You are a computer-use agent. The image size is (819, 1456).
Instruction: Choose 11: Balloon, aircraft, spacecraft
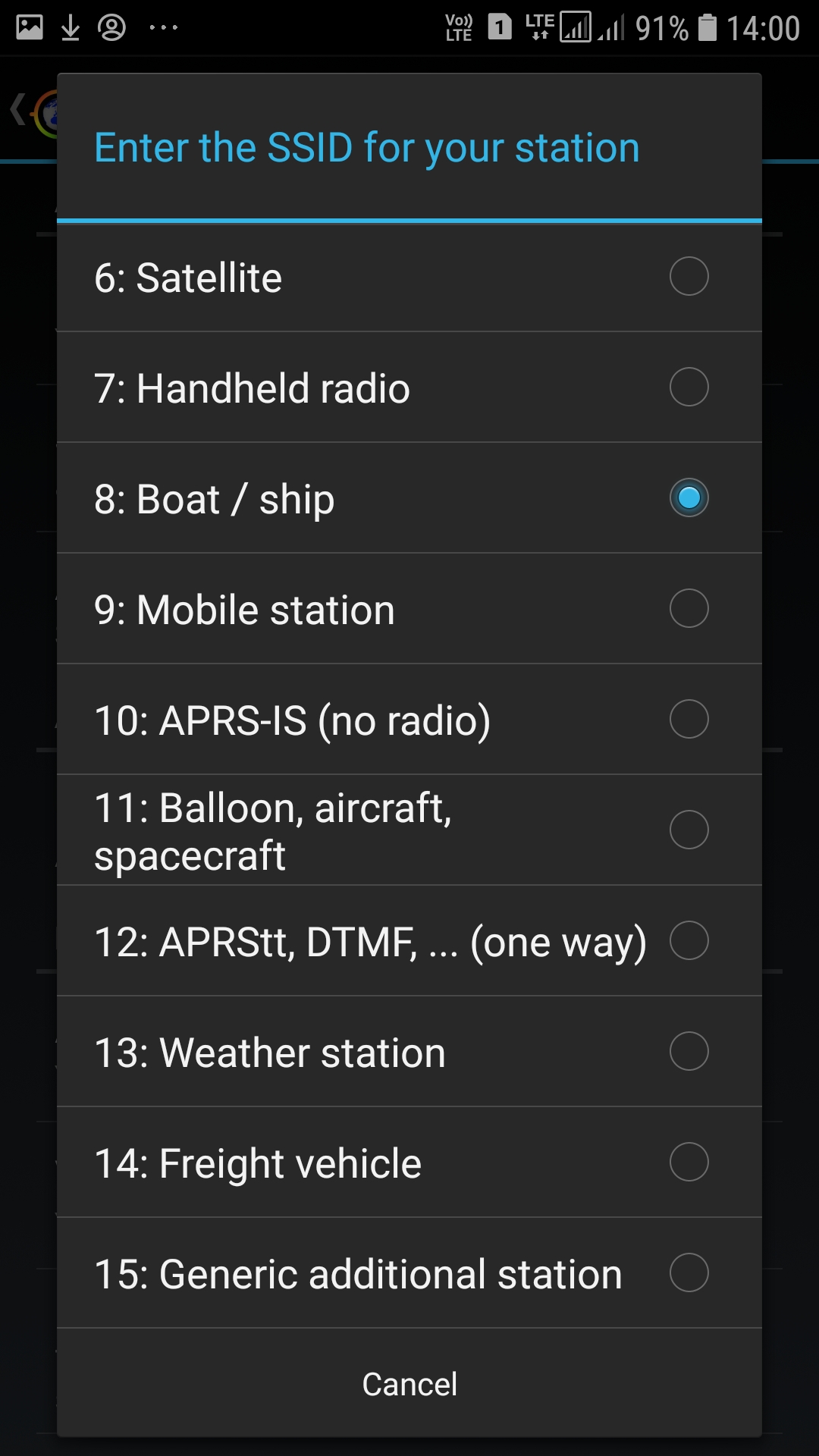tap(409, 830)
